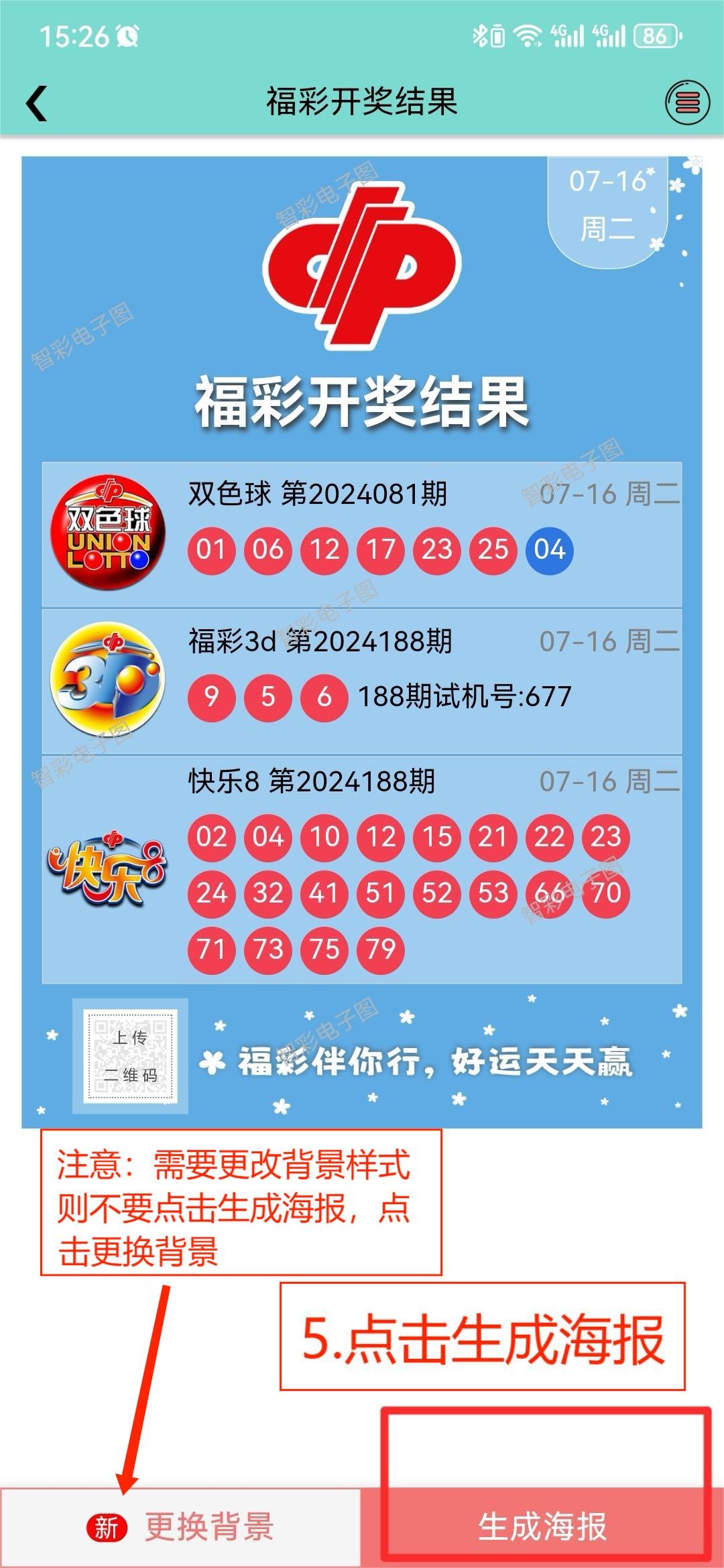Go back using the top-left arrow
Viewport: 724px width, 1568px height.
click(37, 103)
